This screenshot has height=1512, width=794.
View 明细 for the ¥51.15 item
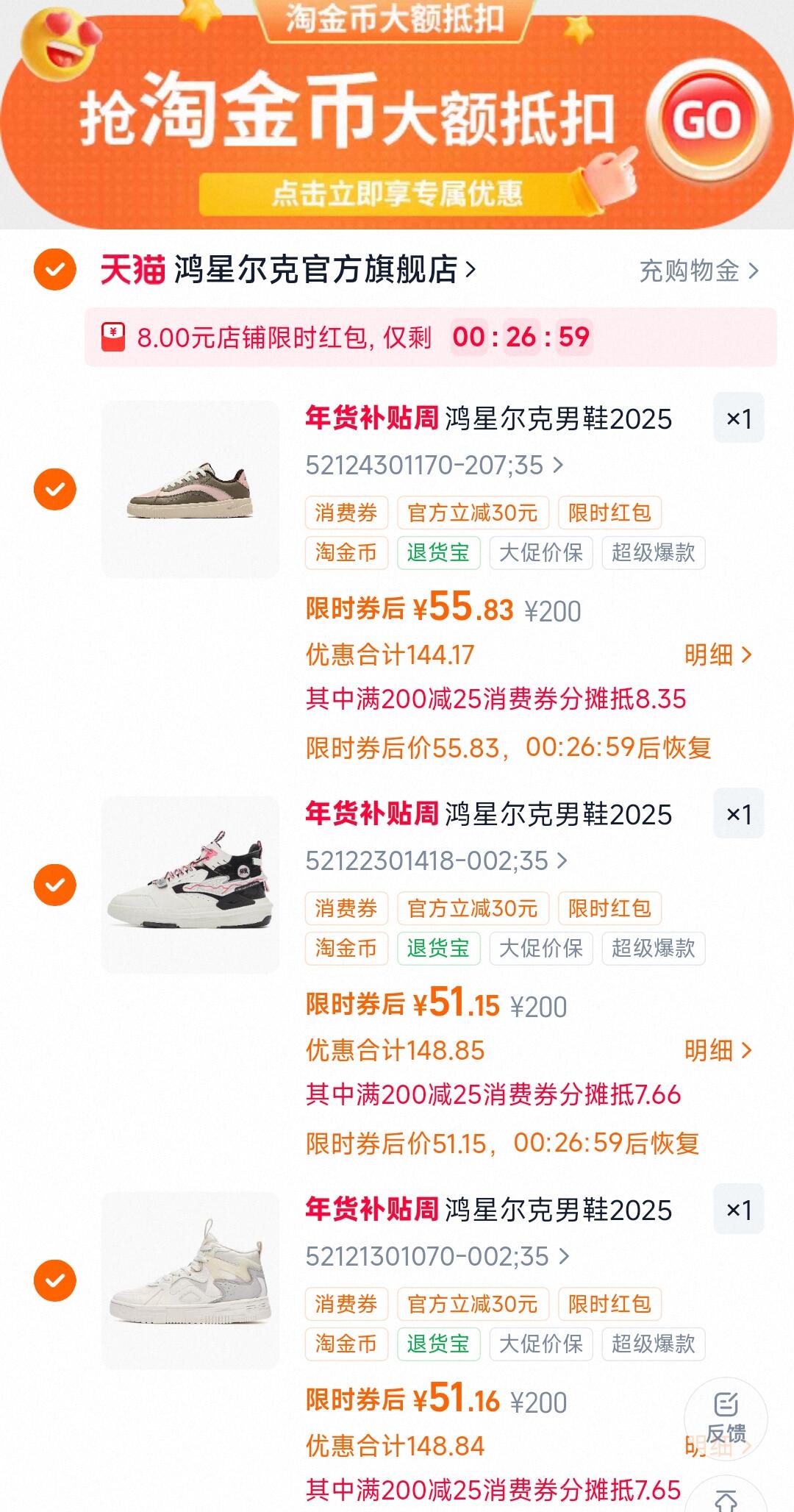click(718, 1050)
